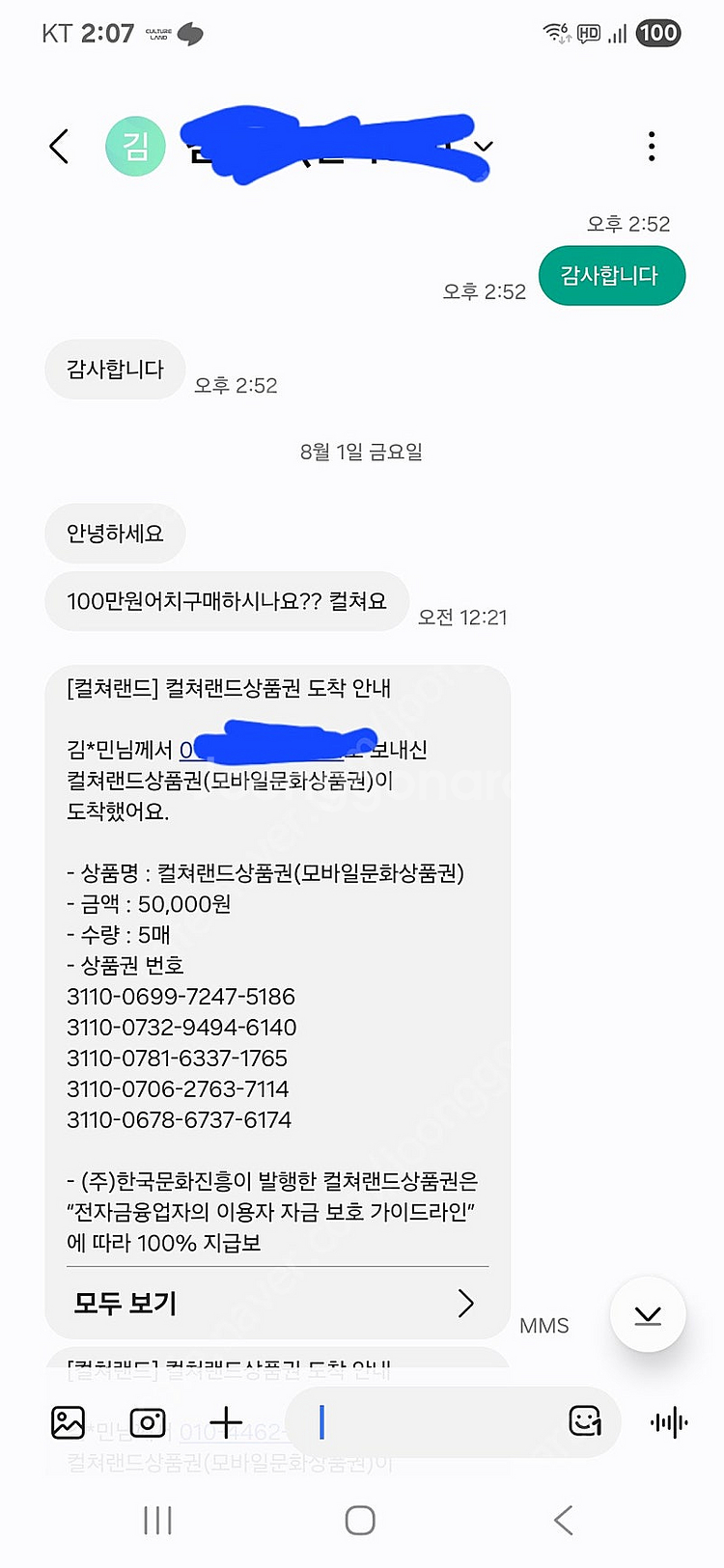
Task: Open the gallery attachment icon
Action: coord(68,1422)
